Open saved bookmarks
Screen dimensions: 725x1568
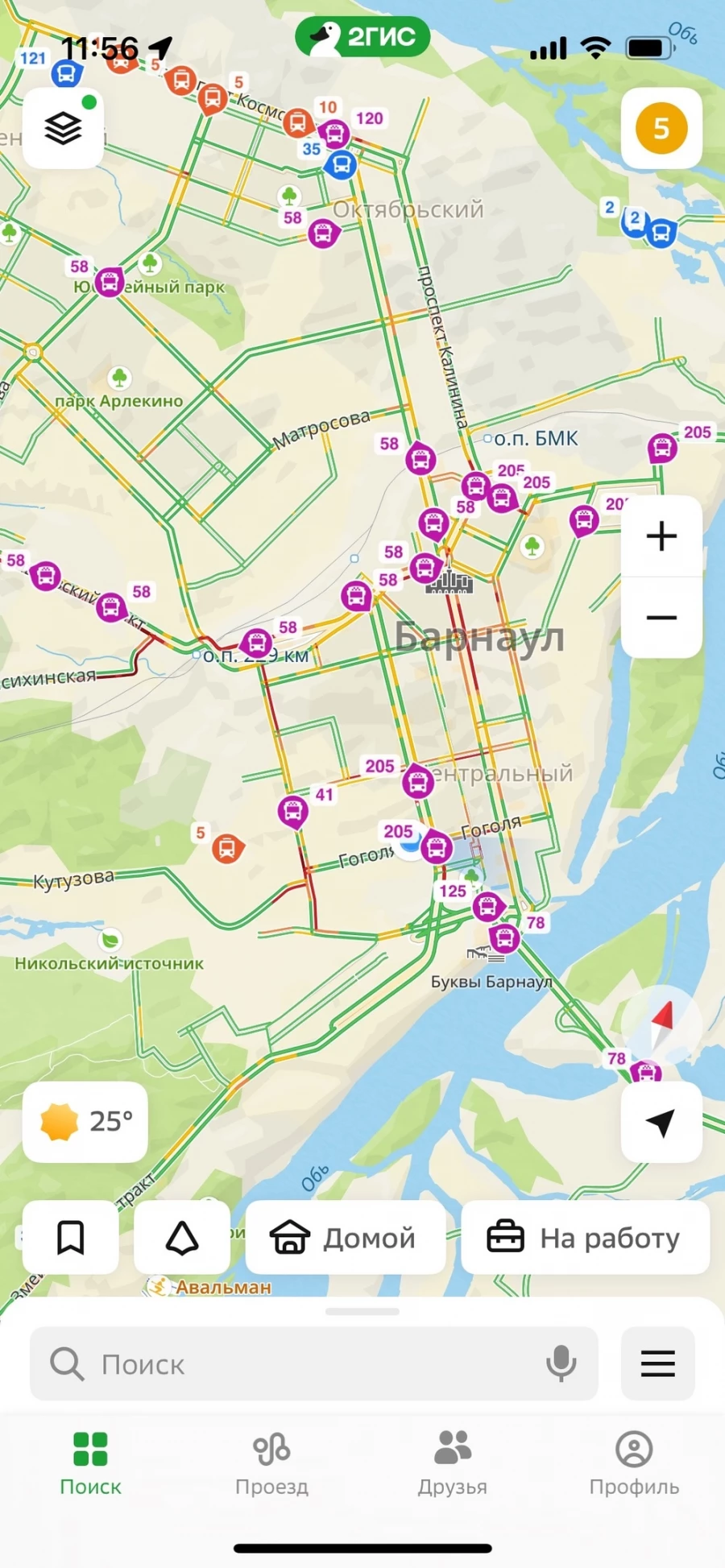(x=71, y=1238)
